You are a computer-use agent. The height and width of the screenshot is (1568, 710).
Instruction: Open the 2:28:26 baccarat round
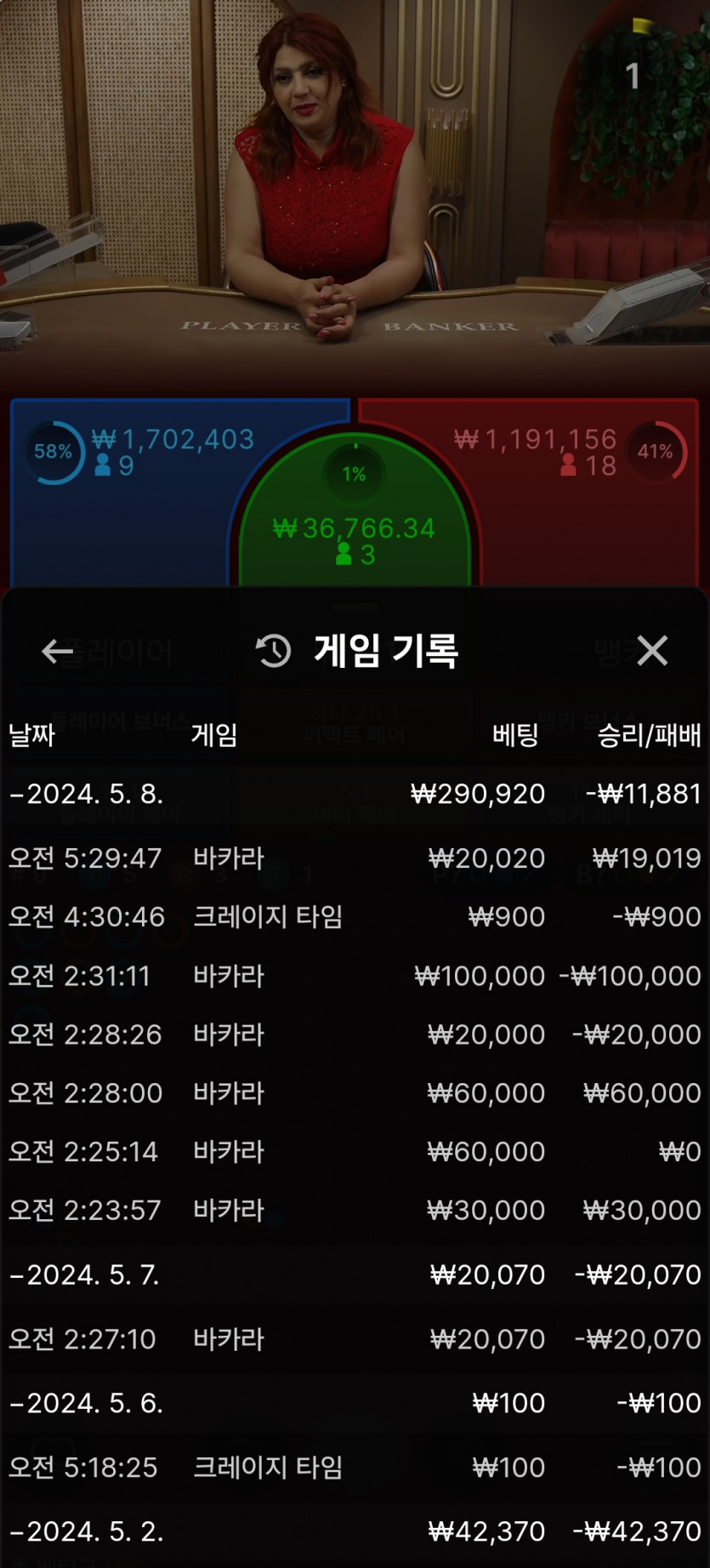coord(355,1035)
